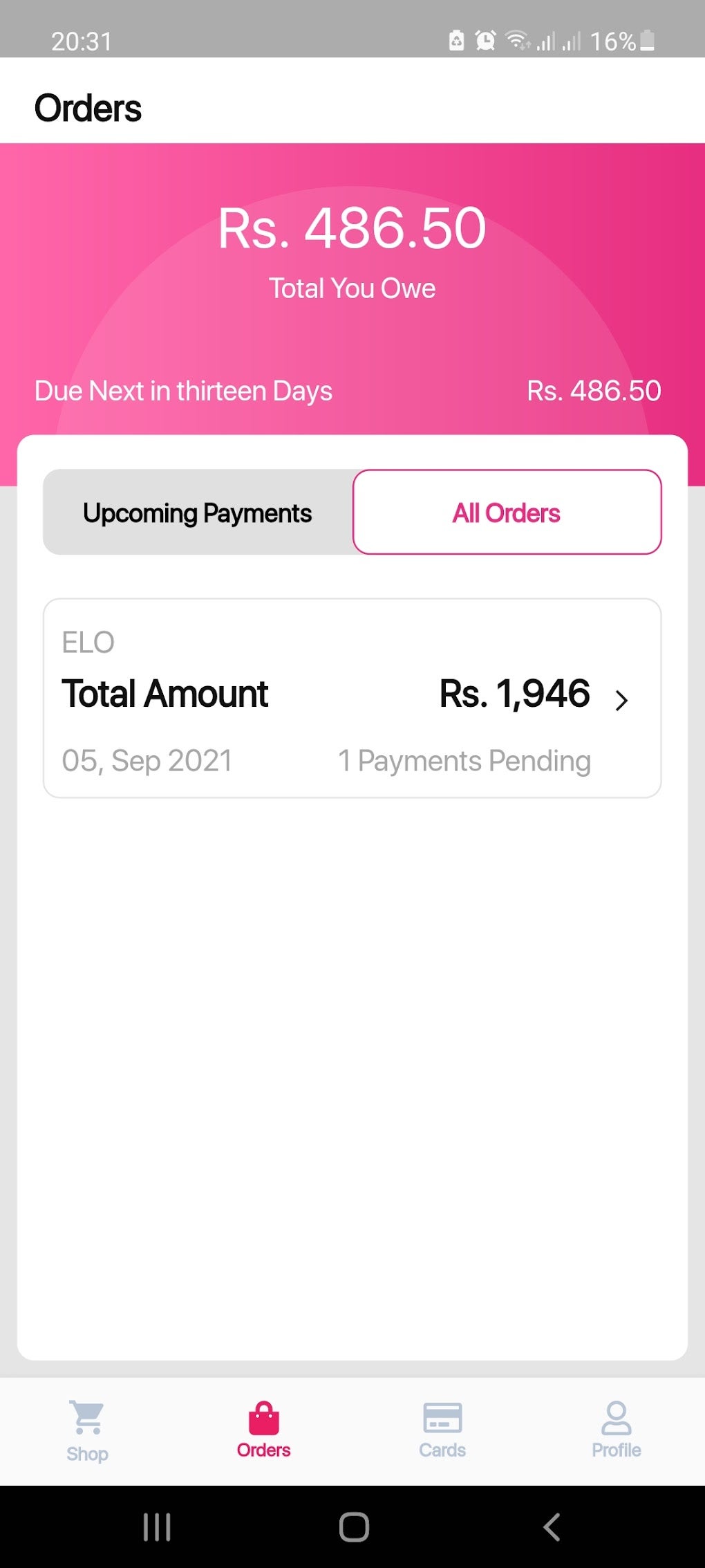This screenshot has width=705, height=1568.
Task: Switch to the Upcoming Payments tab
Action: click(x=197, y=512)
